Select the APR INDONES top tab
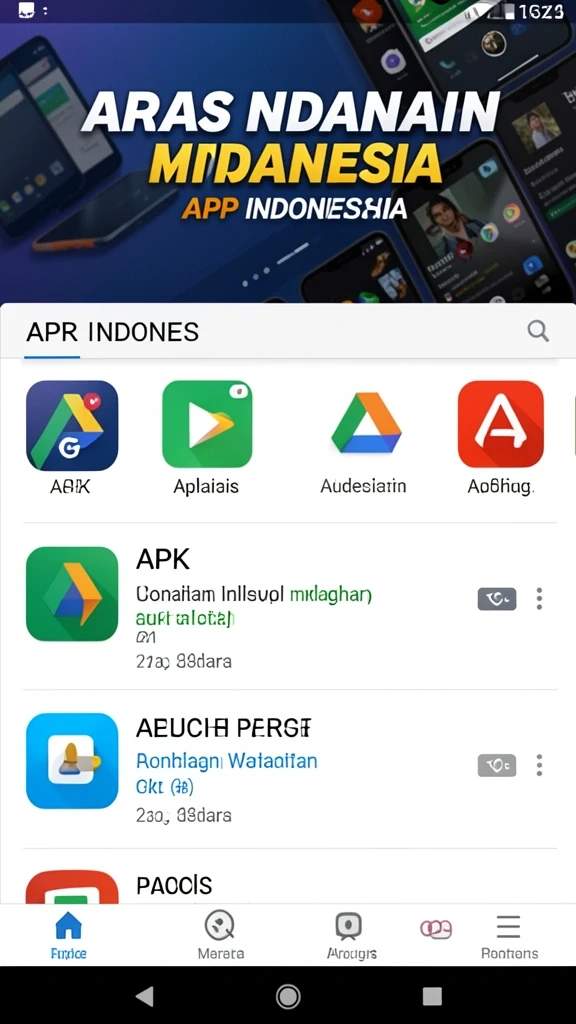This screenshot has height=1024, width=576. click(112, 332)
